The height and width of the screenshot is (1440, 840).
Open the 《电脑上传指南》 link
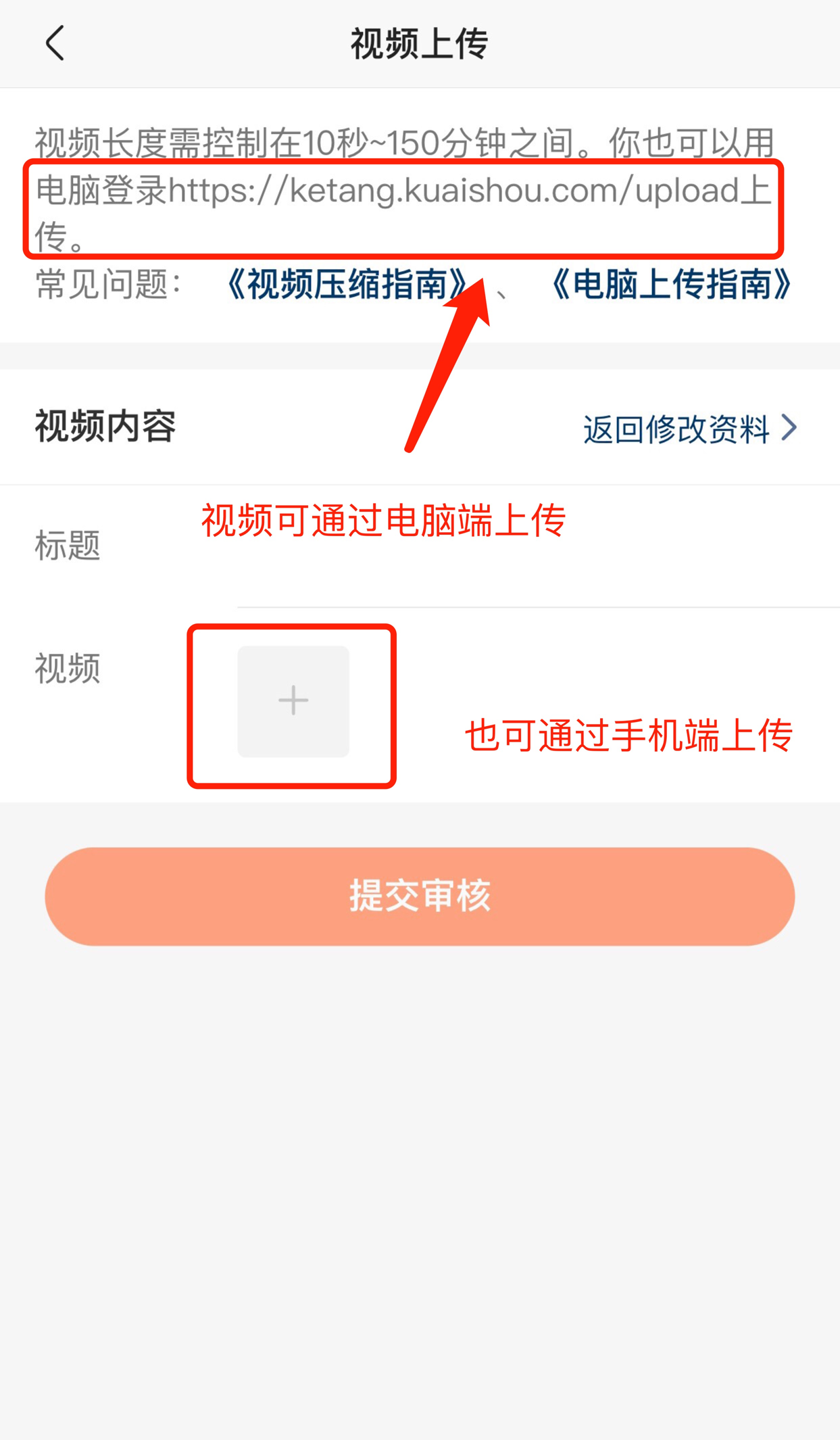click(671, 285)
